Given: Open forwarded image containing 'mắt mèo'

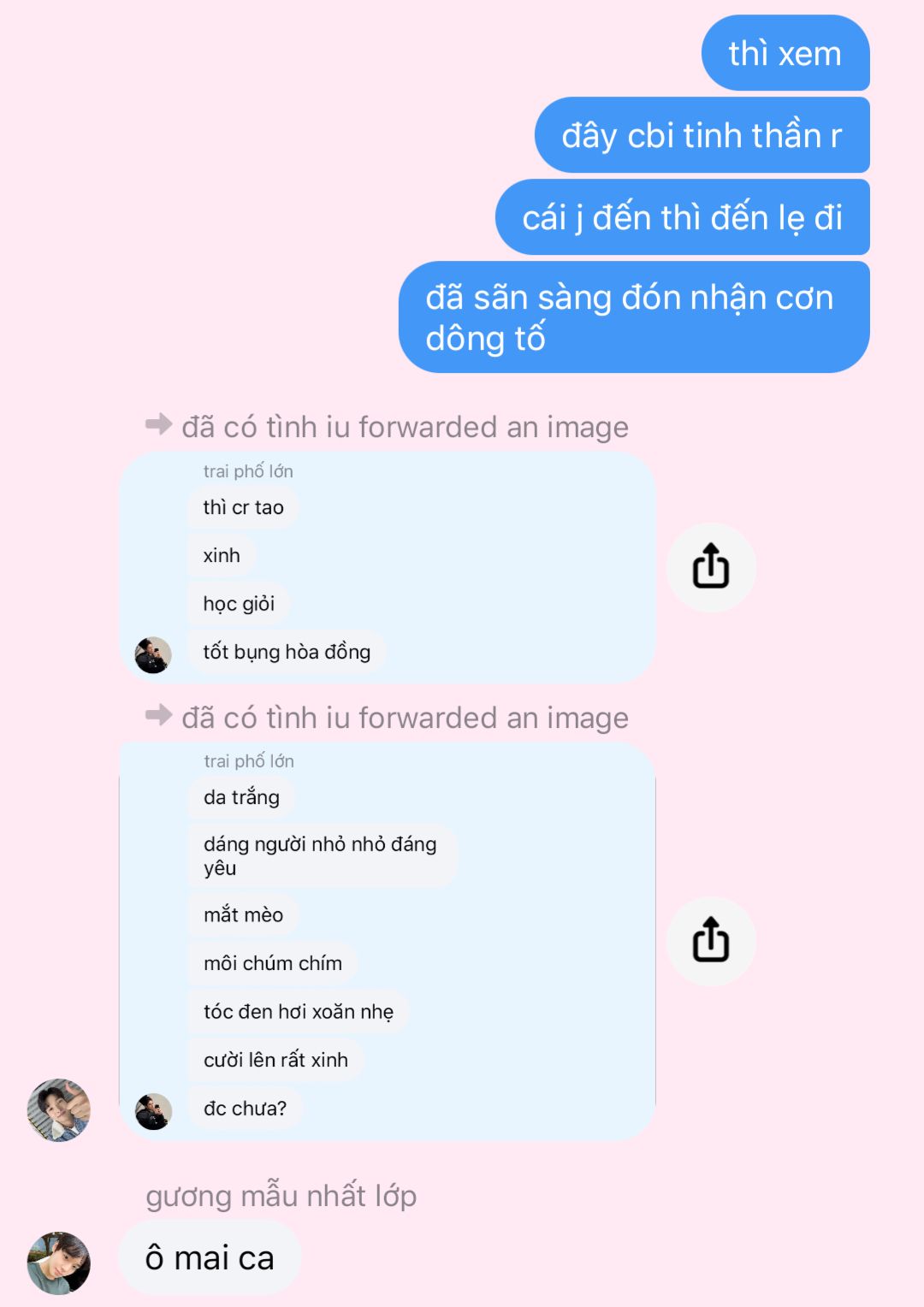Looking at the screenshot, I should [387, 941].
